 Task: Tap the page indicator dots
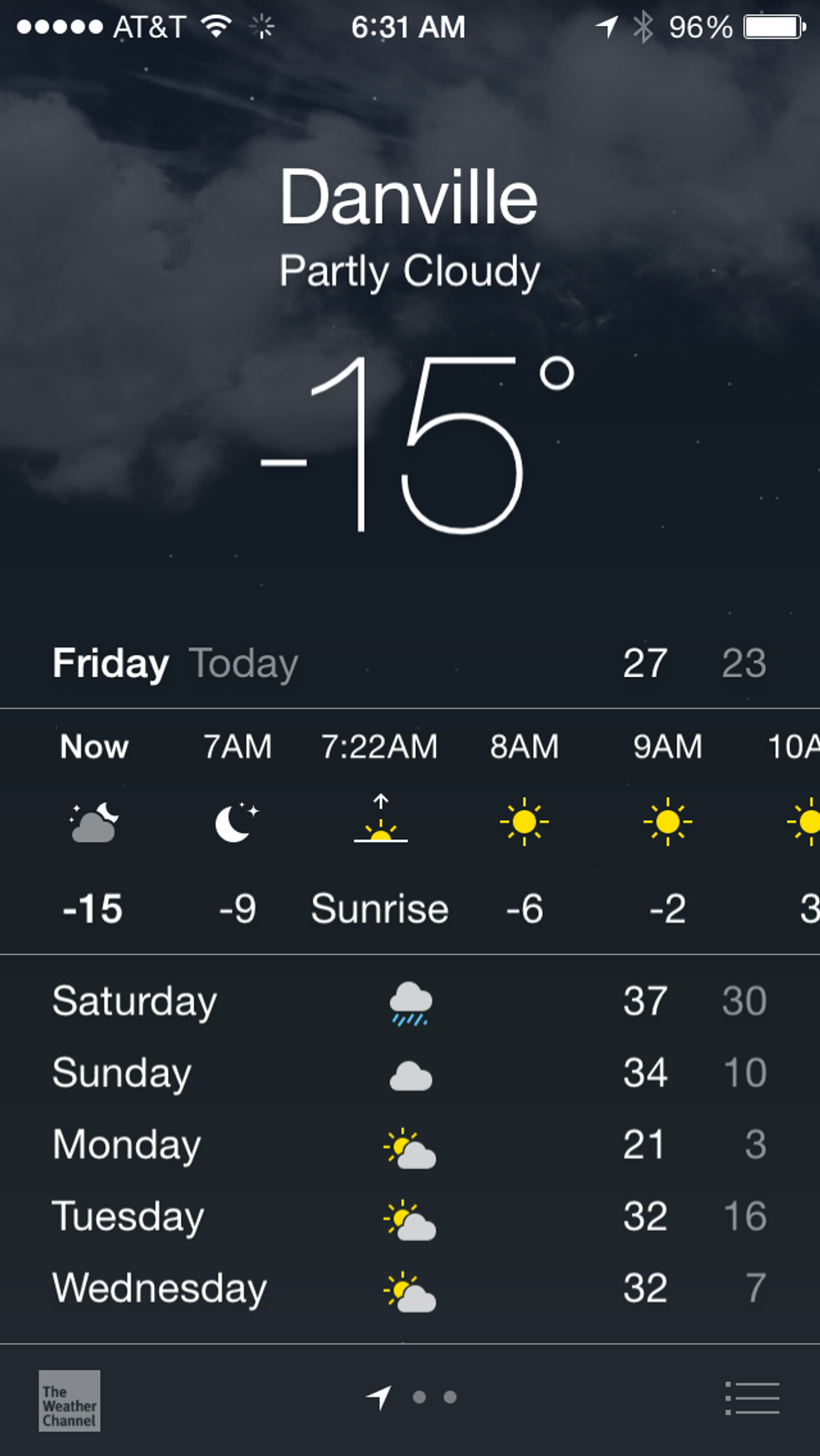[x=434, y=1397]
